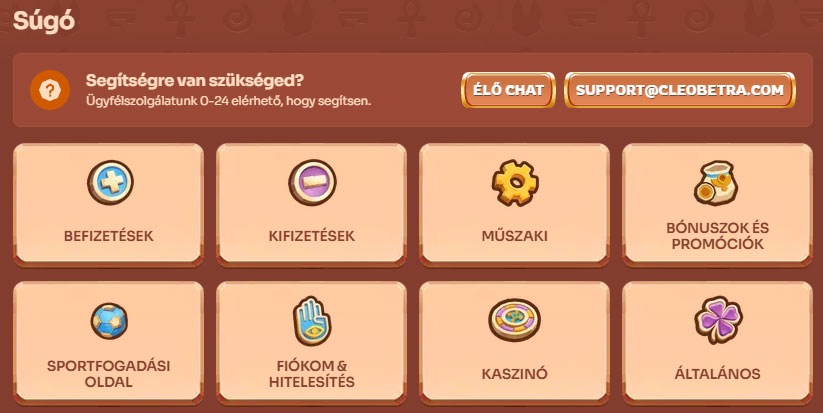Open the Kifizetések help category
This screenshot has height=413, width=823.
point(312,204)
